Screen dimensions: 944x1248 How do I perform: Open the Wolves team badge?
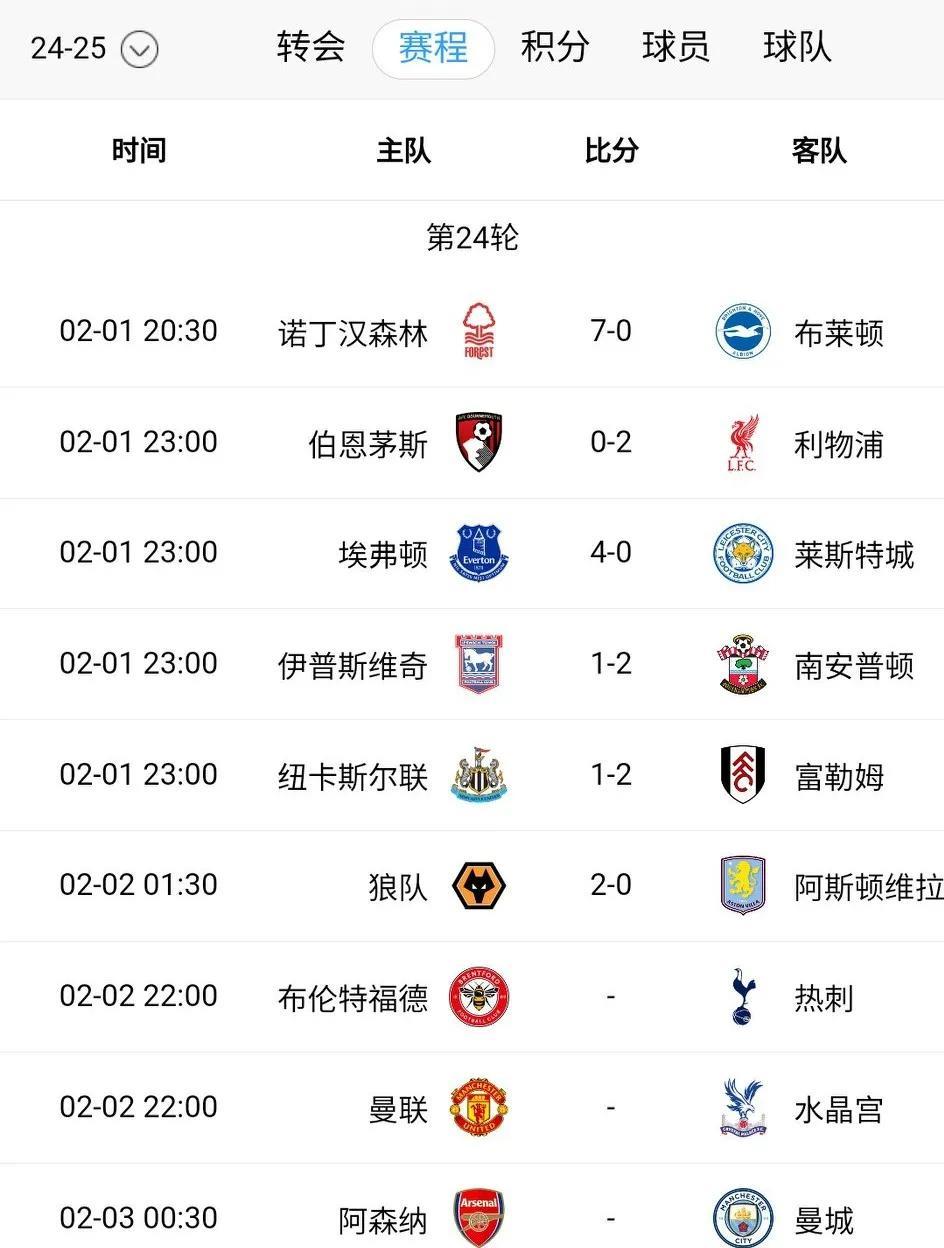coord(479,884)
